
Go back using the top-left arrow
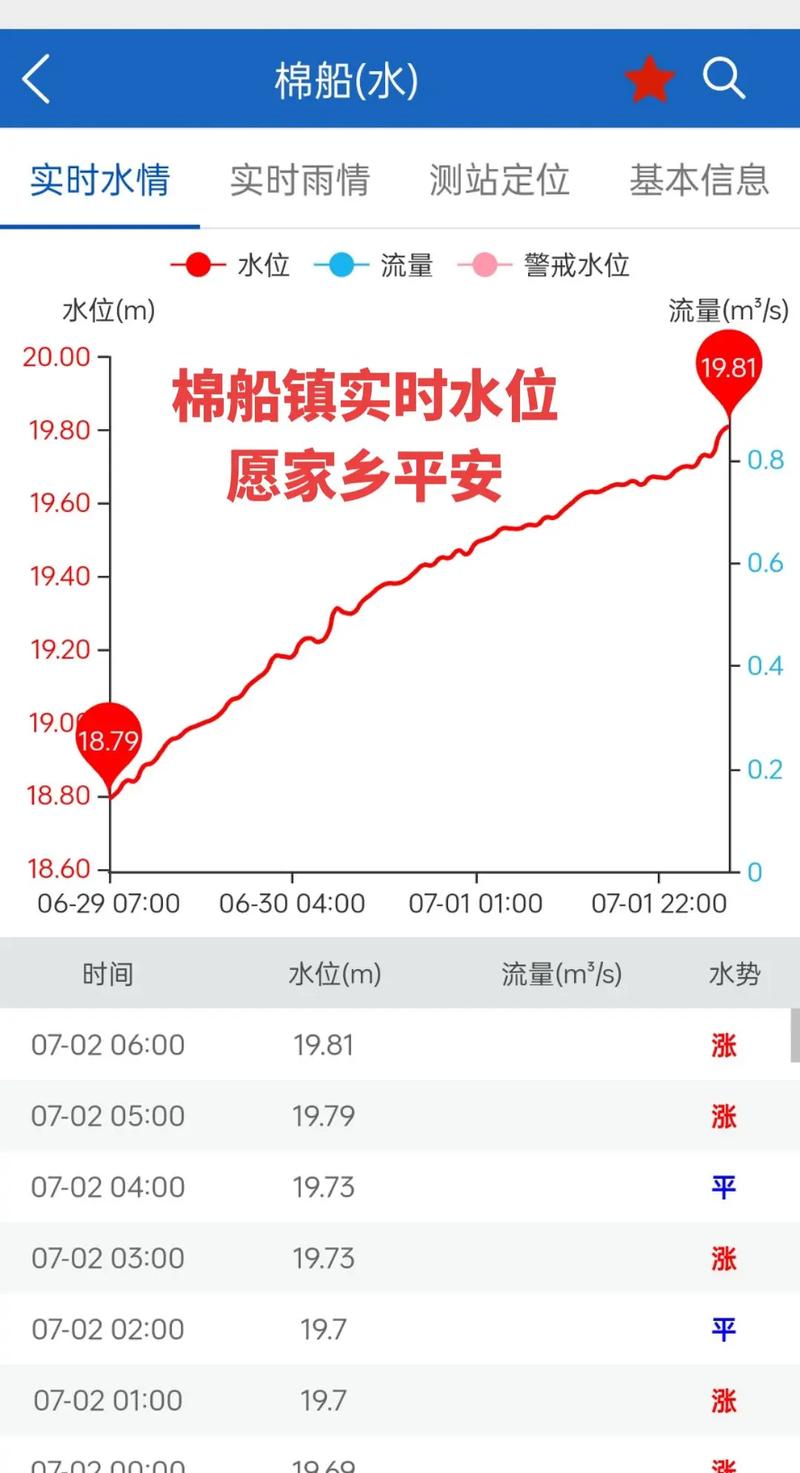click(x=36, y=79)
